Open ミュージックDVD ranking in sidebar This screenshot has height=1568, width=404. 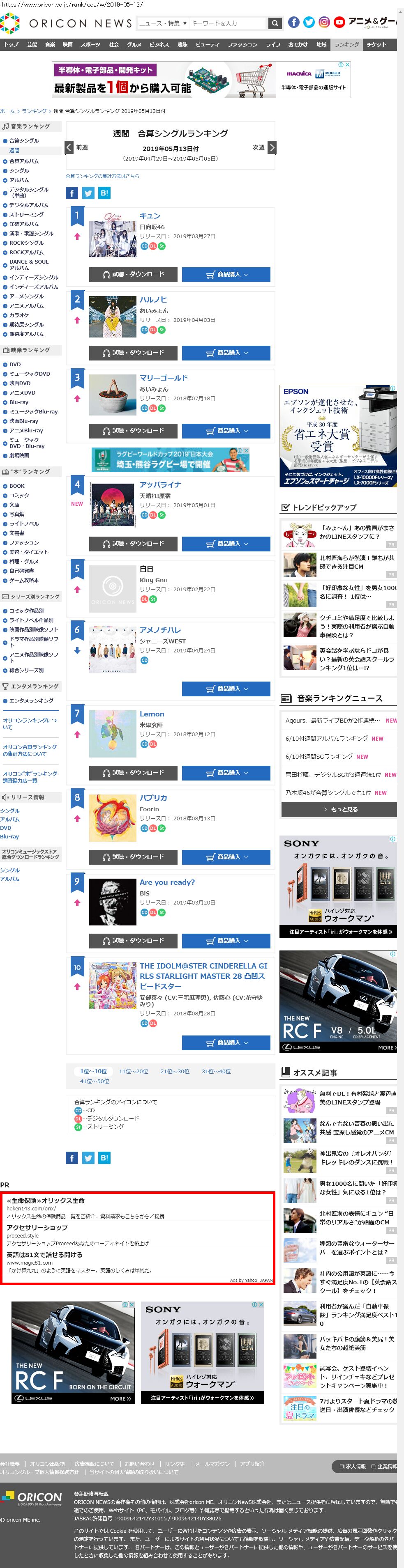[x=29, y=374]
